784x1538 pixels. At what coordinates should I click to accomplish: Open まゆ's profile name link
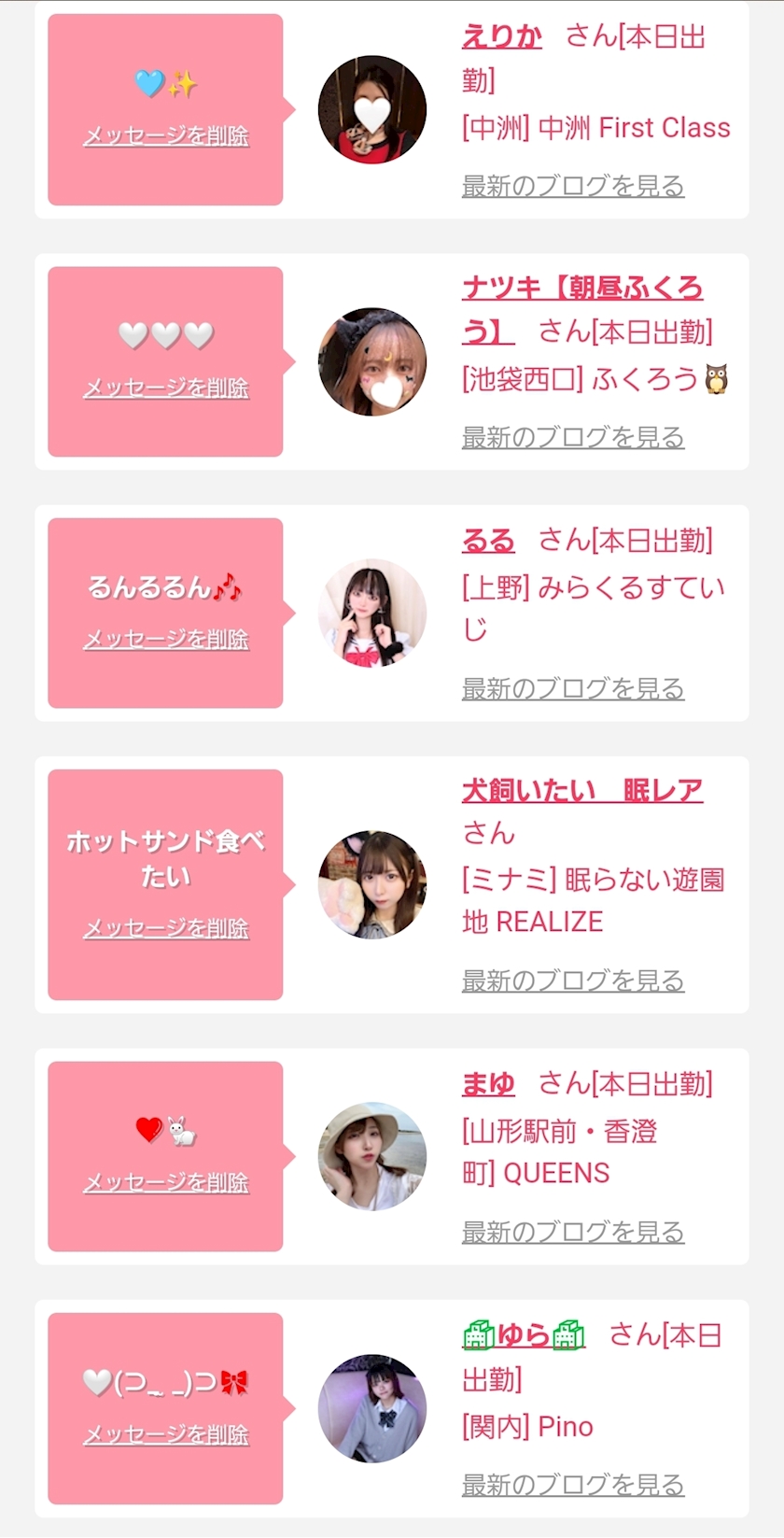point(488,1084)
